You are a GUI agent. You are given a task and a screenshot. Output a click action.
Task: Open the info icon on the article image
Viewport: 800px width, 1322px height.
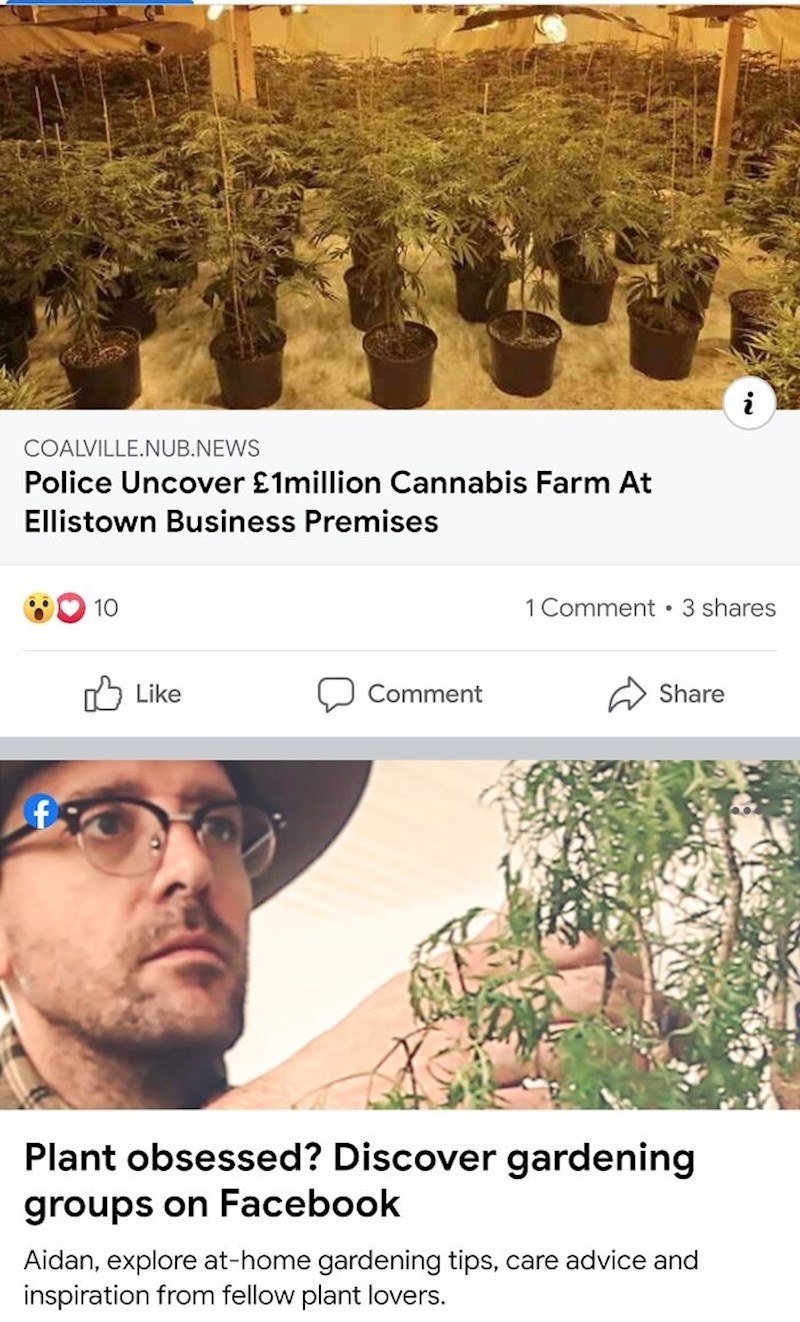point(750,404)
